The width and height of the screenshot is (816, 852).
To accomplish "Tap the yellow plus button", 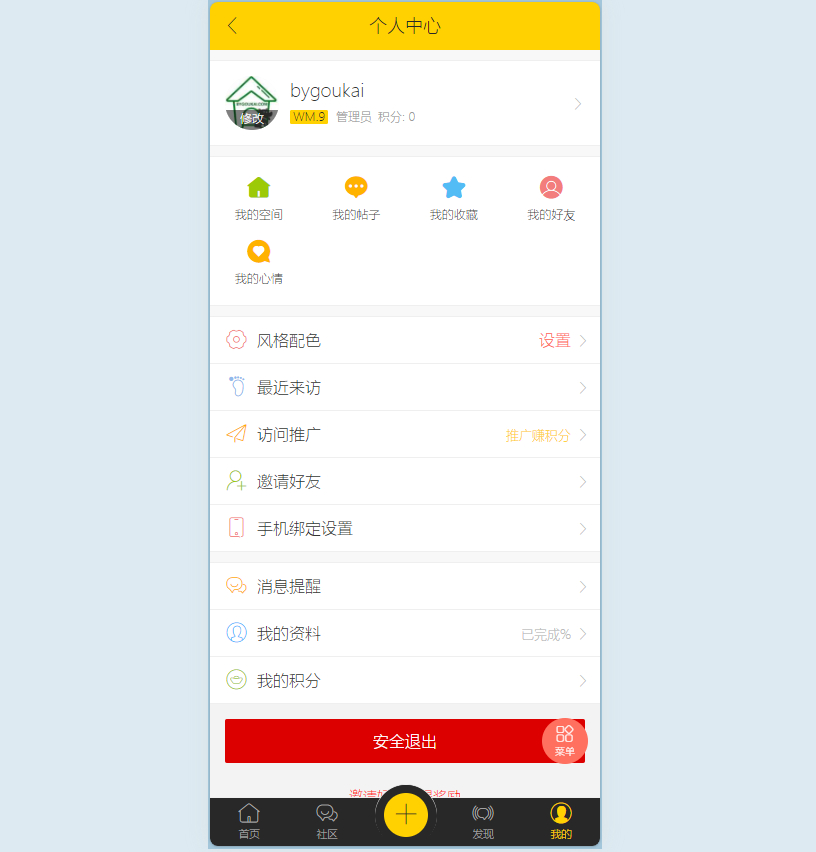I will pyautogui.click(x=406, y=814).
